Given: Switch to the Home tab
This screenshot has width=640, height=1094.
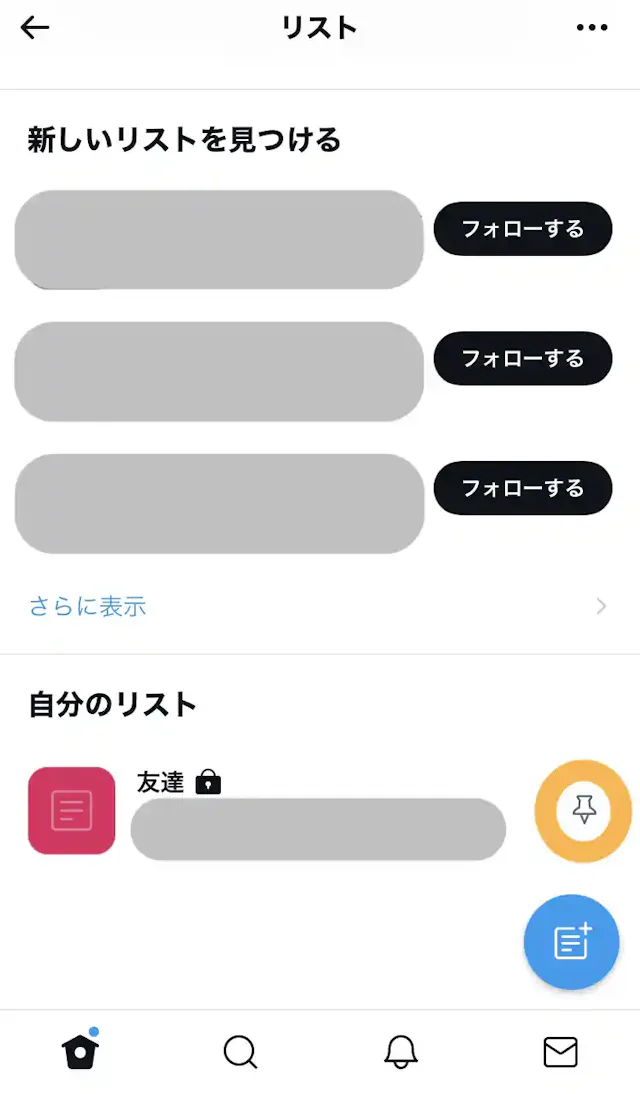Looking at the screenshot, I should click(80, 1051).
